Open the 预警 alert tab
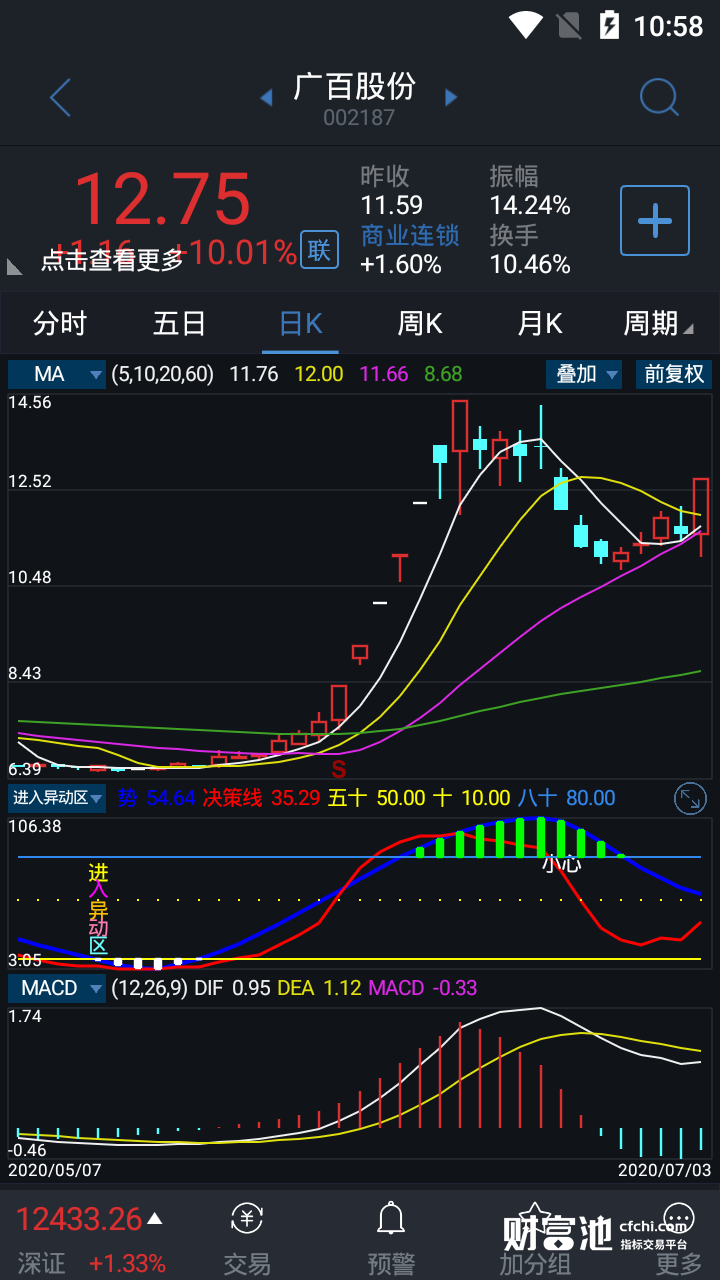This screenshot has height=1280, width=720. 390,1238
